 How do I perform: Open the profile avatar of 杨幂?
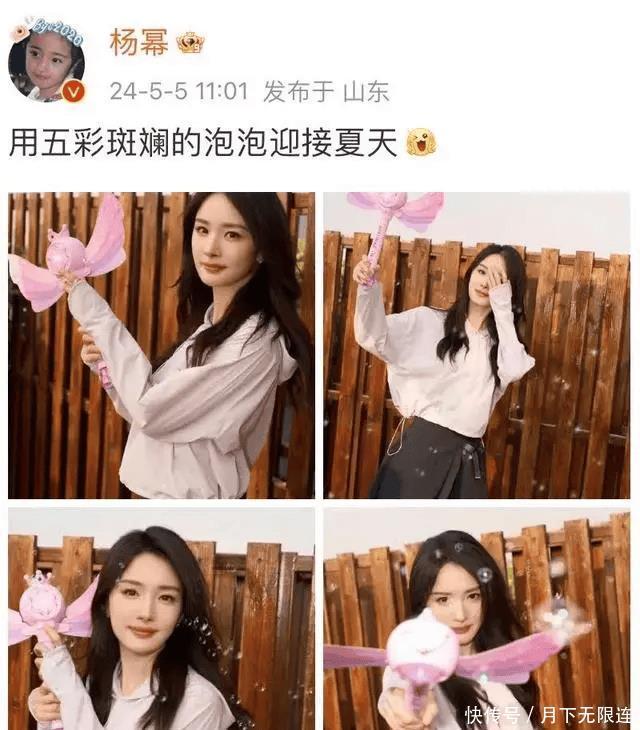tap(46, 62)
